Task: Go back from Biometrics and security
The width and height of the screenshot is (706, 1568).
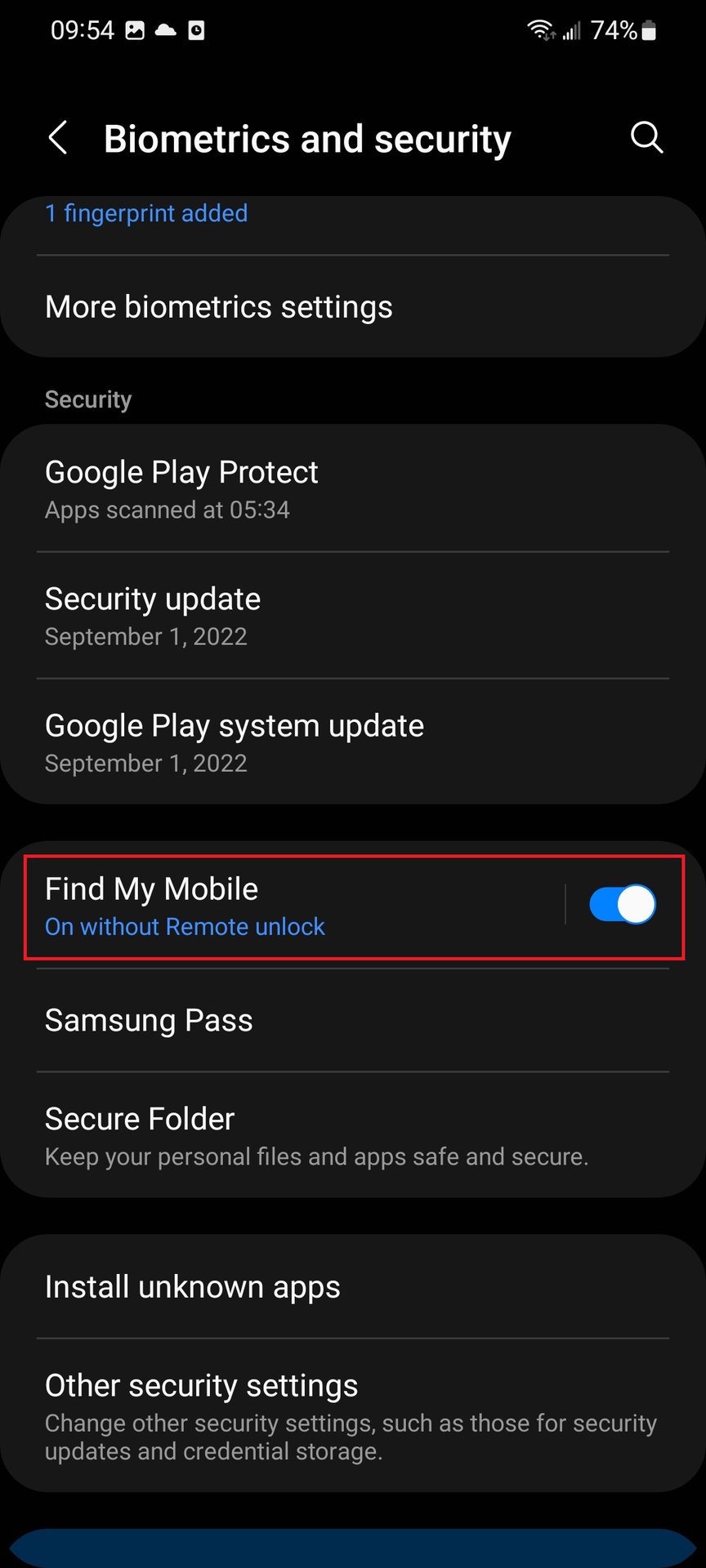Action: (58, 138)
